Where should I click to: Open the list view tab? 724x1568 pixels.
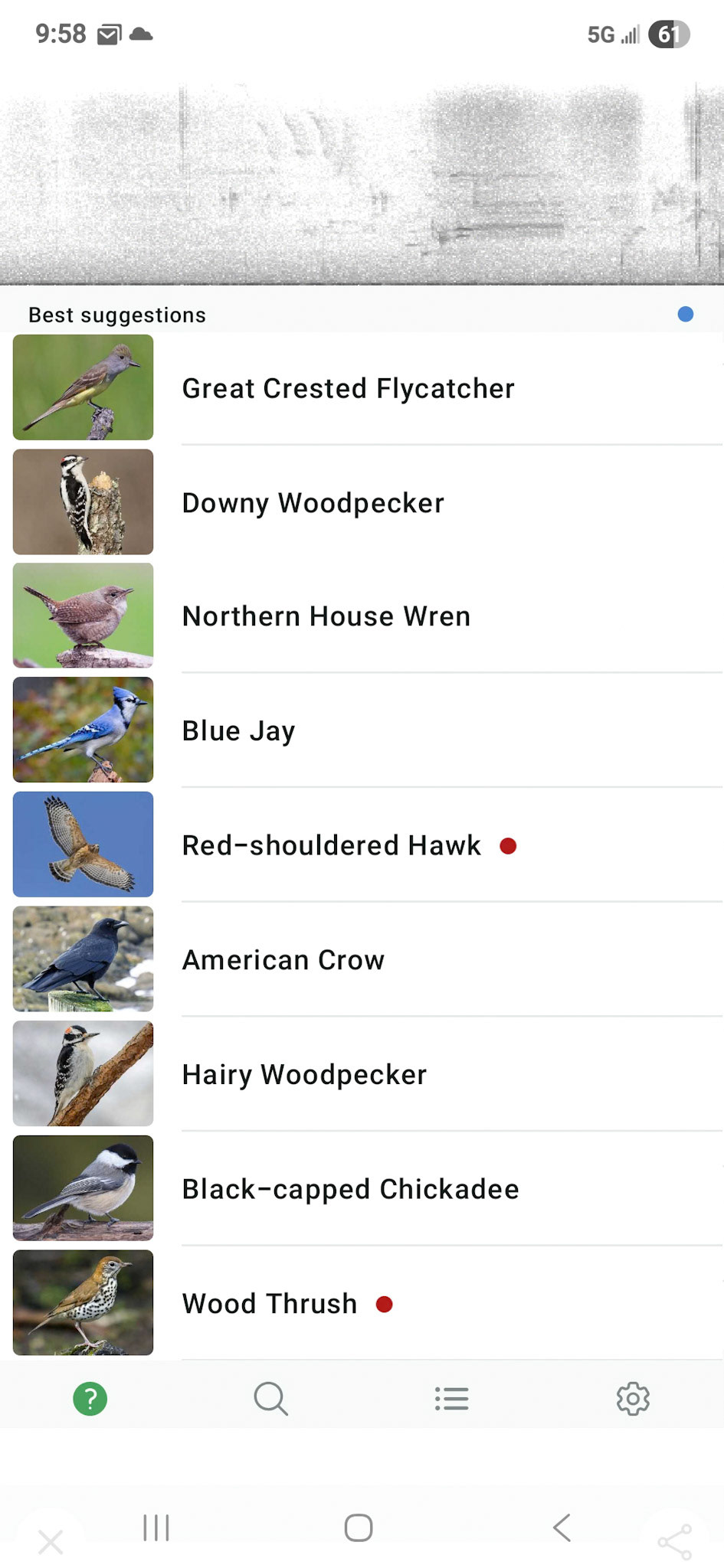(x=452, y=1399)
